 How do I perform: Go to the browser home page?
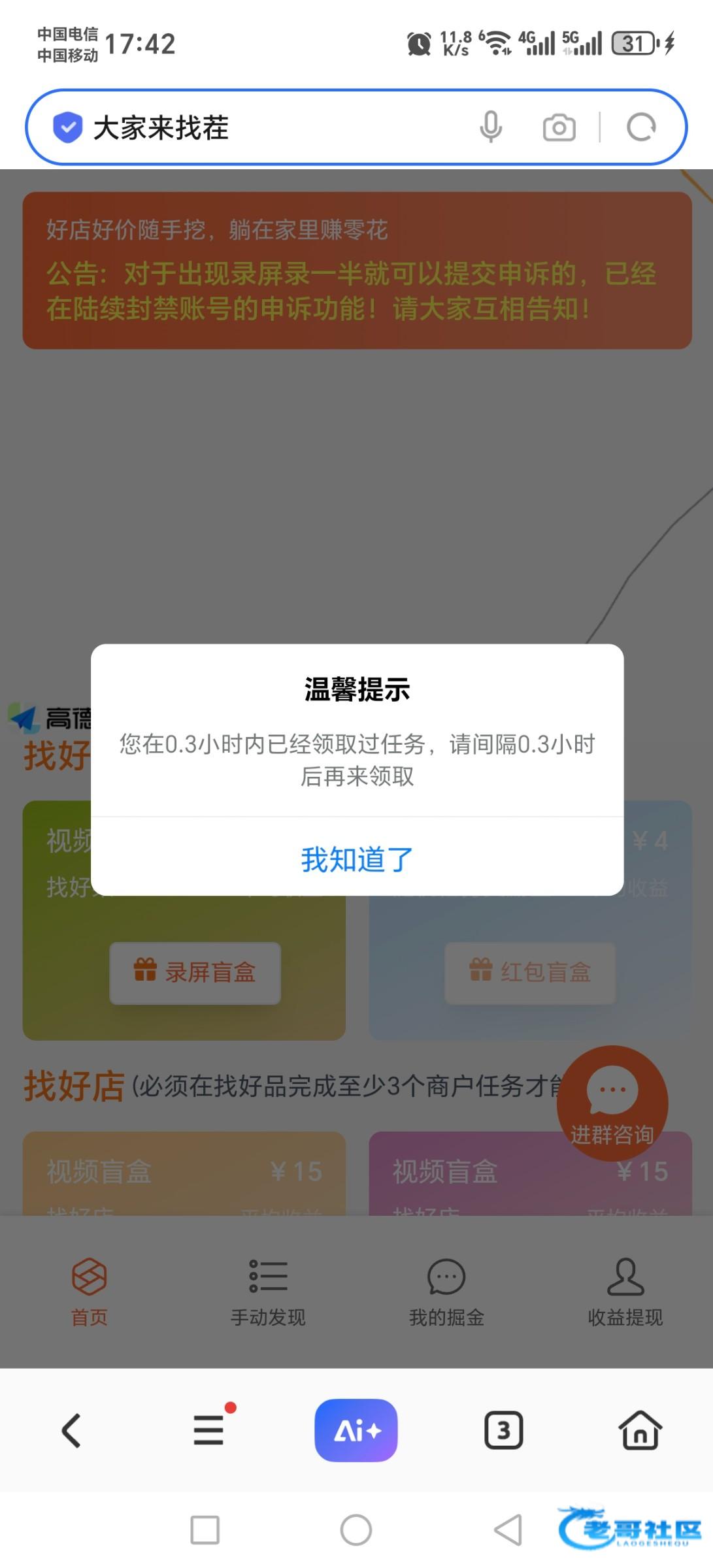[x=640, y=1431]
